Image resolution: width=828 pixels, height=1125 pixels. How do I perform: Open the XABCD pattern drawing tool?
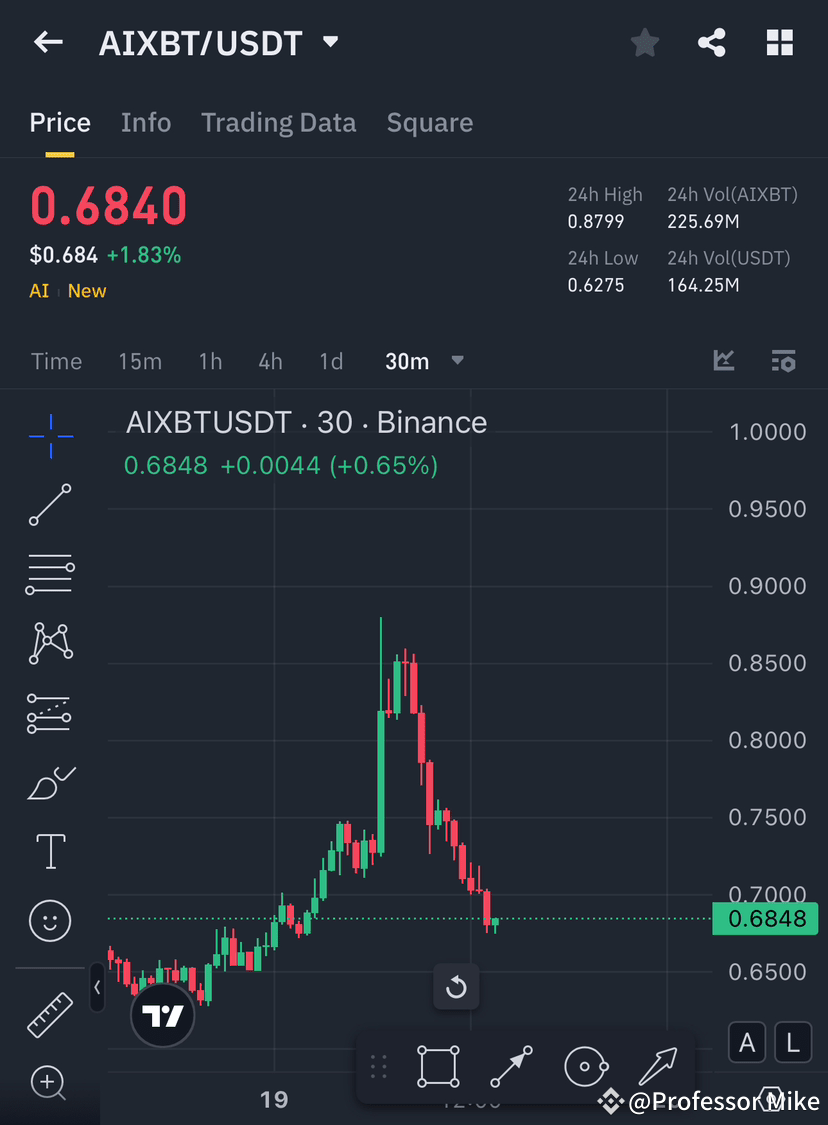[50, 643]
